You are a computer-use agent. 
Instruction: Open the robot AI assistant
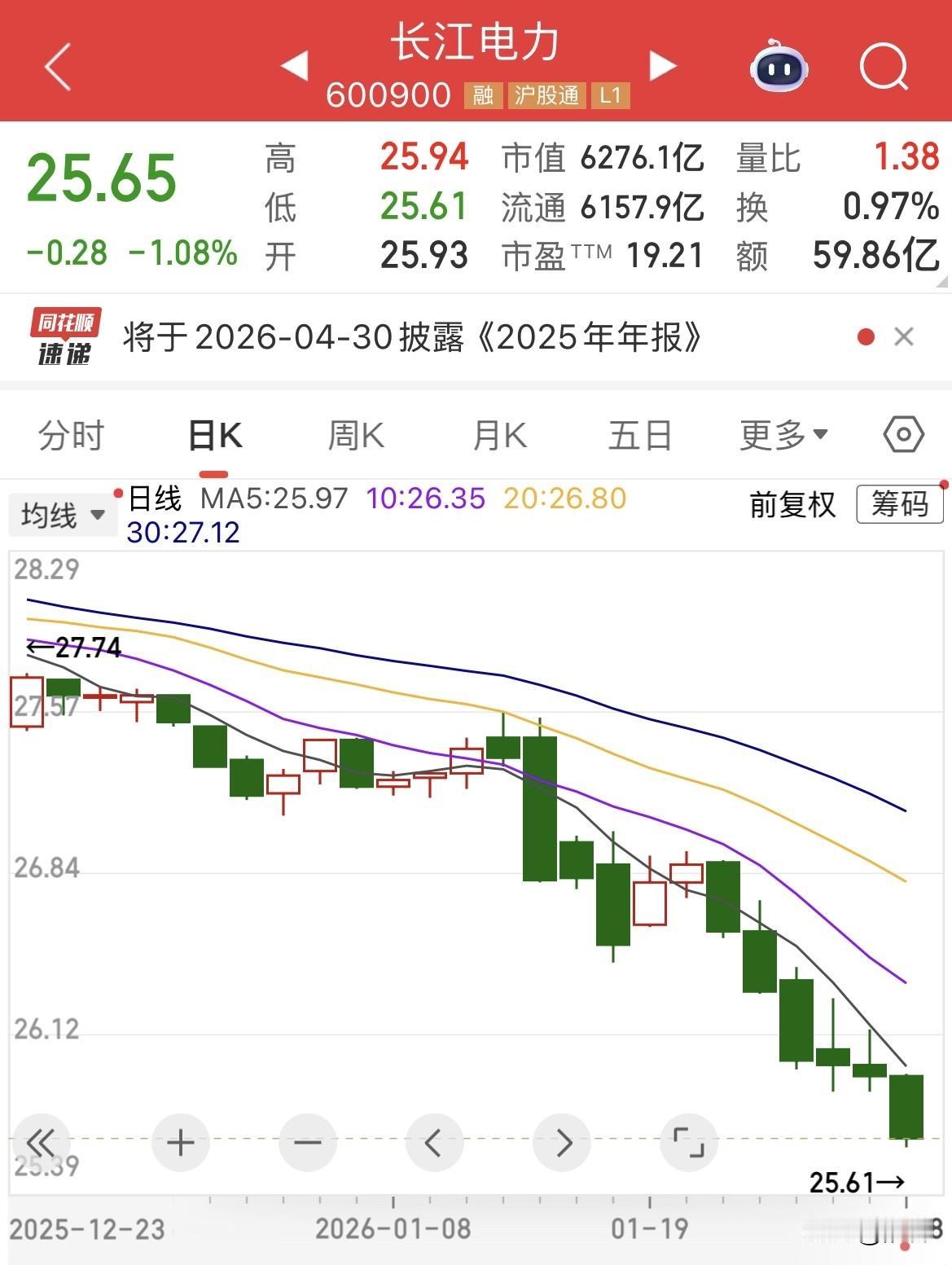coord(779,67)
